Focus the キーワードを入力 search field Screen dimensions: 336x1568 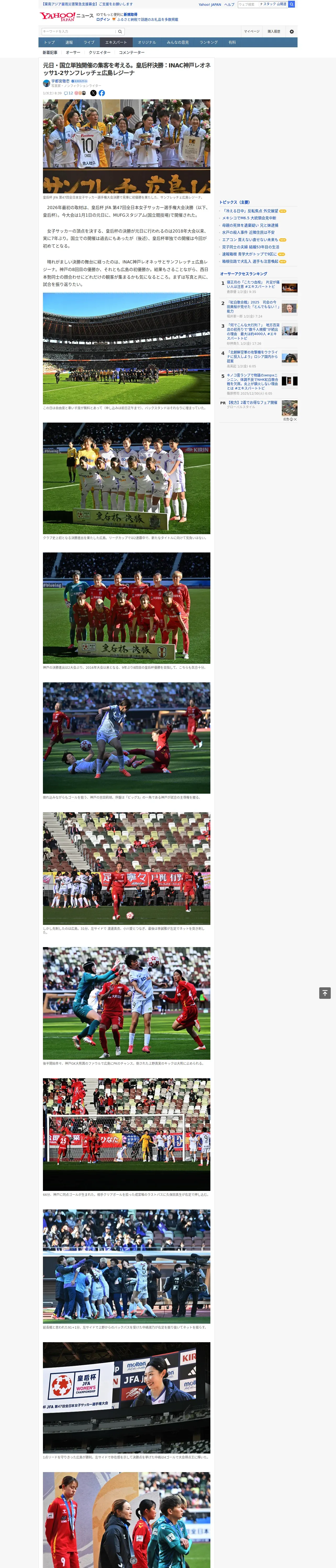[x=78, y=32]
